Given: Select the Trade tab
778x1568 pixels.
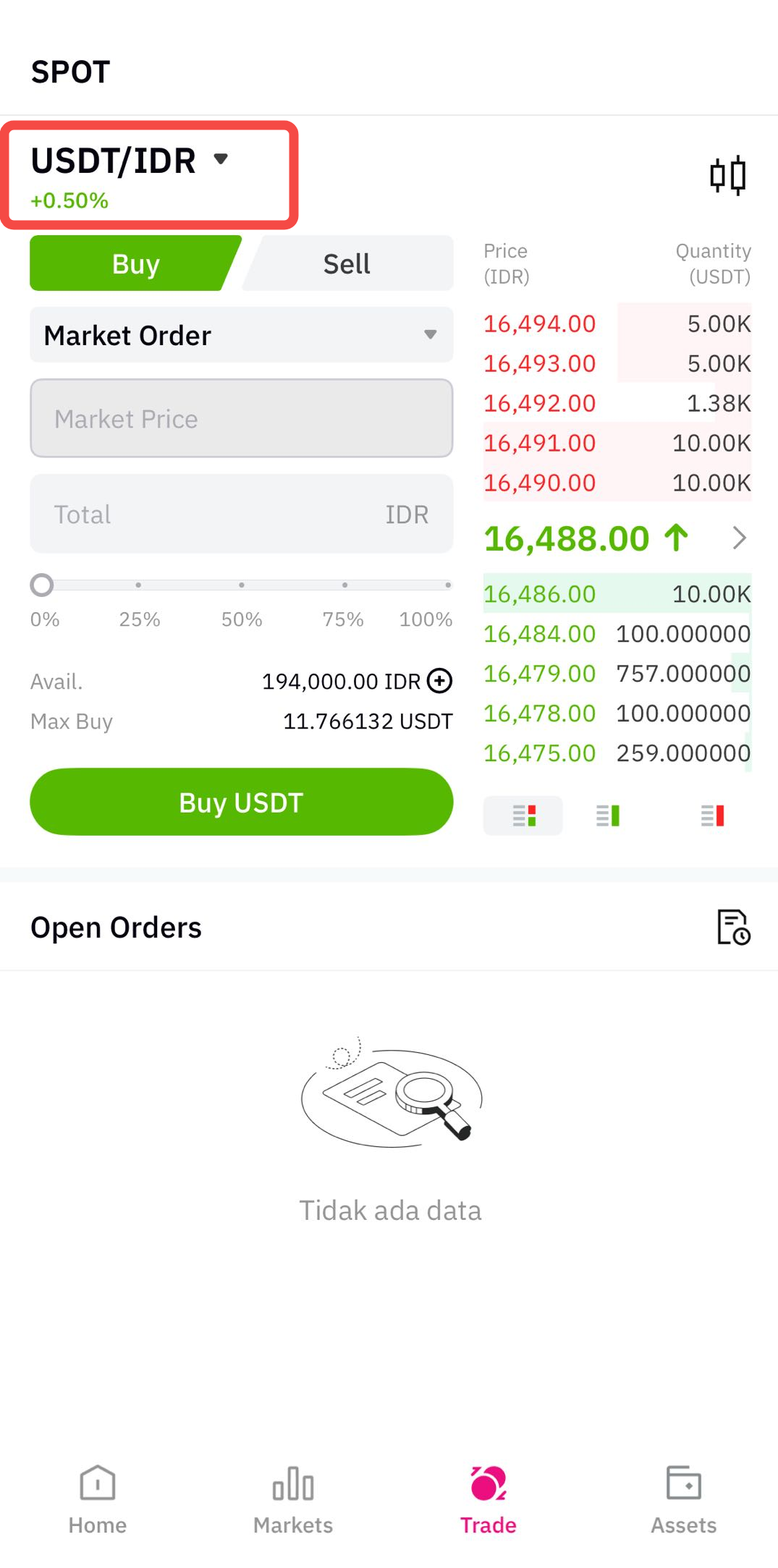Looking at the screenshot, I should tap(489, 1498).
